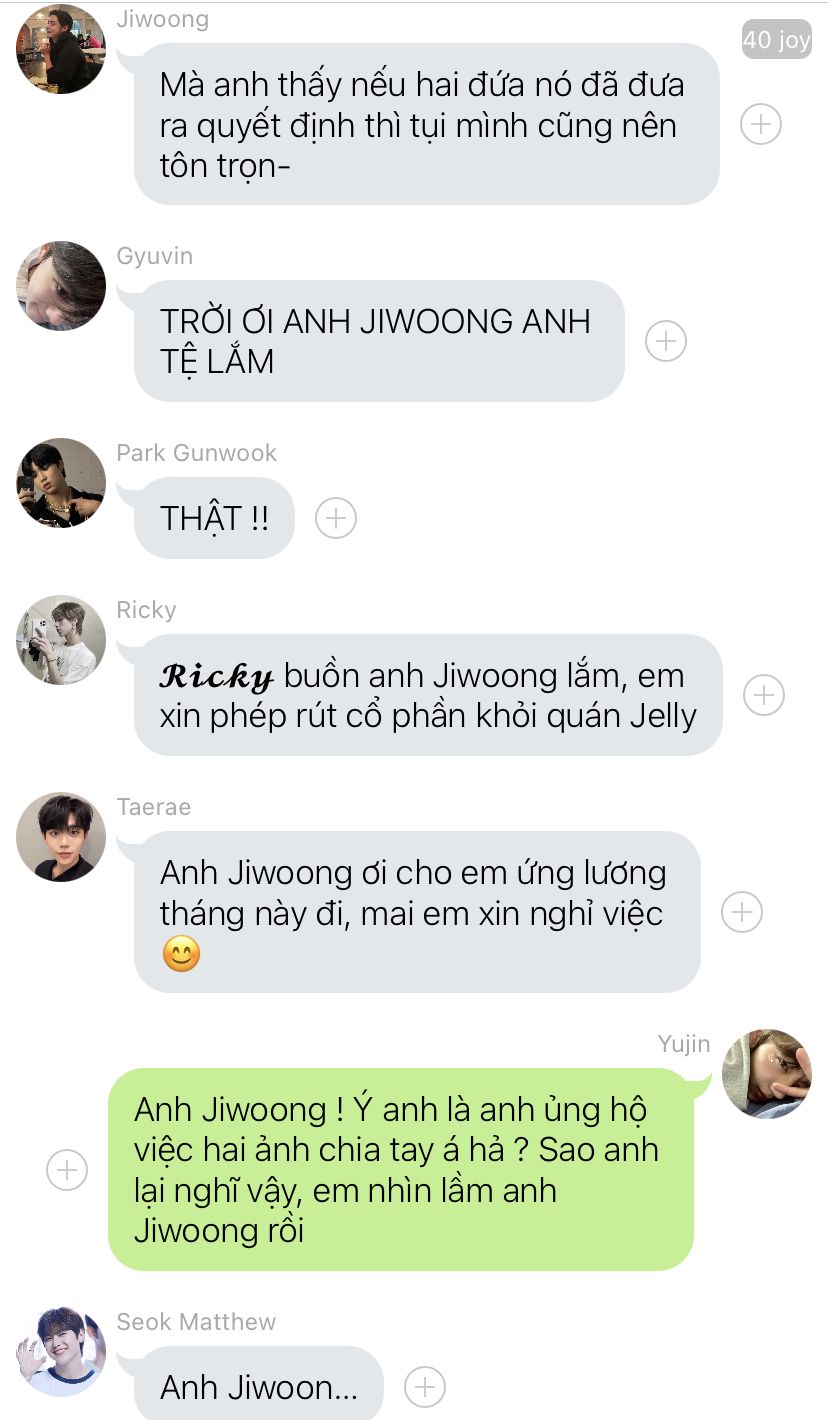Open Jiwoong's profile picture
828x1420 pixels.
[x=61, y=49]
